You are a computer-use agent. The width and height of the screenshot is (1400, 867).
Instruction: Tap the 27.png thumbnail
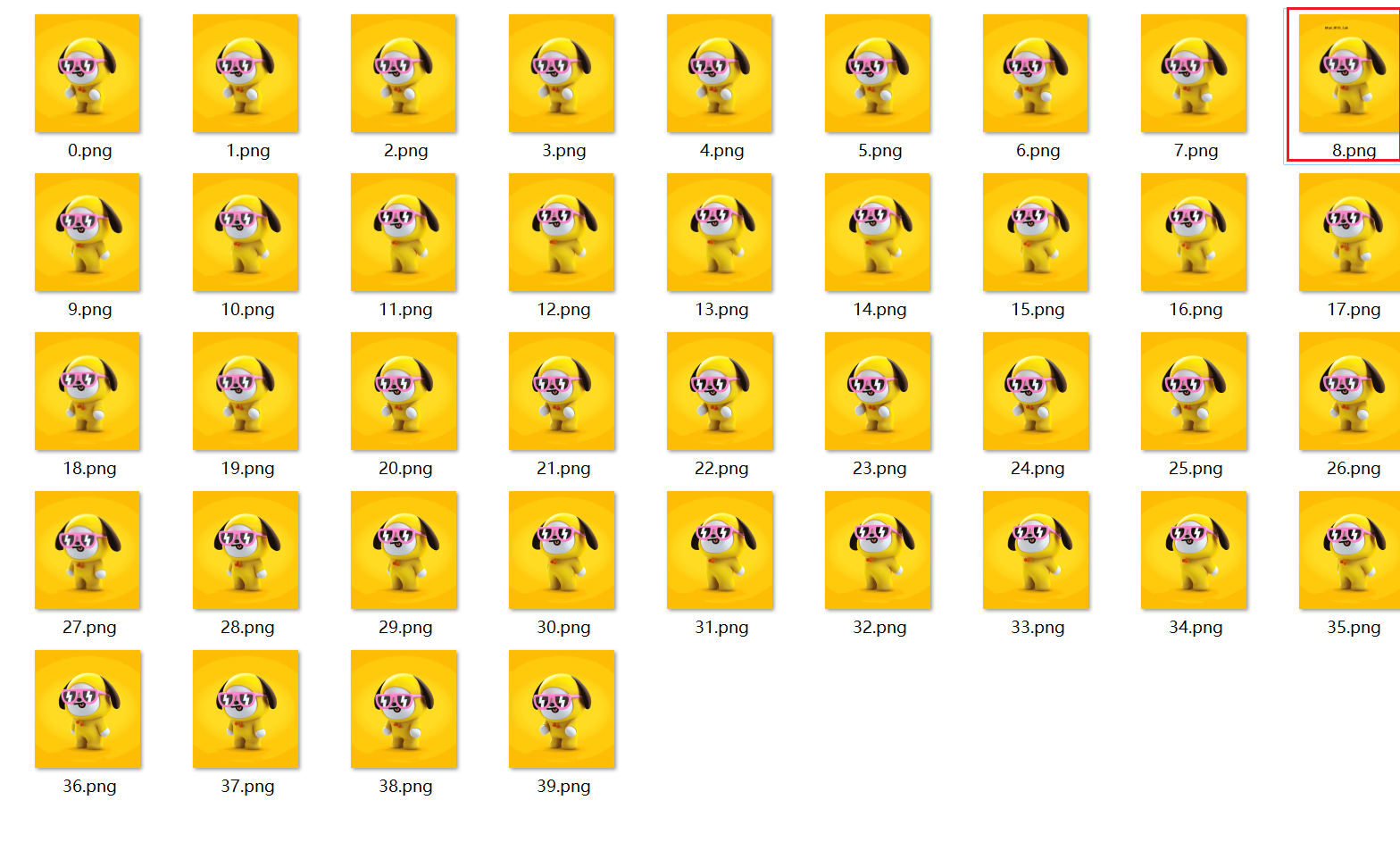[87, 551]
